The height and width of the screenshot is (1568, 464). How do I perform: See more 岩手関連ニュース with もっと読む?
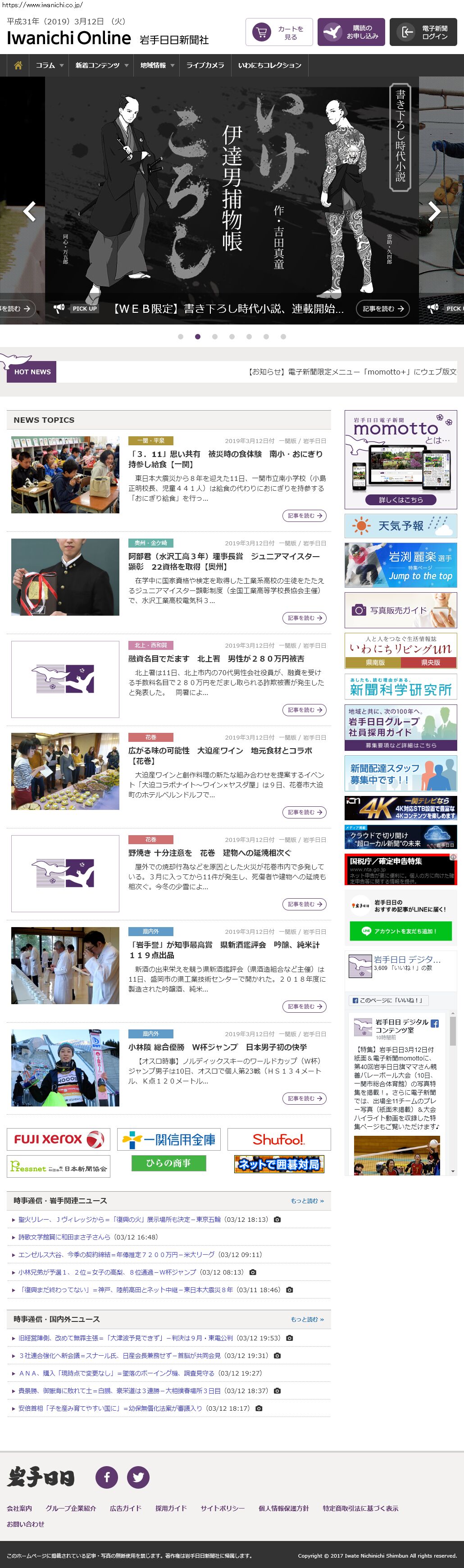coord(307,1200)
